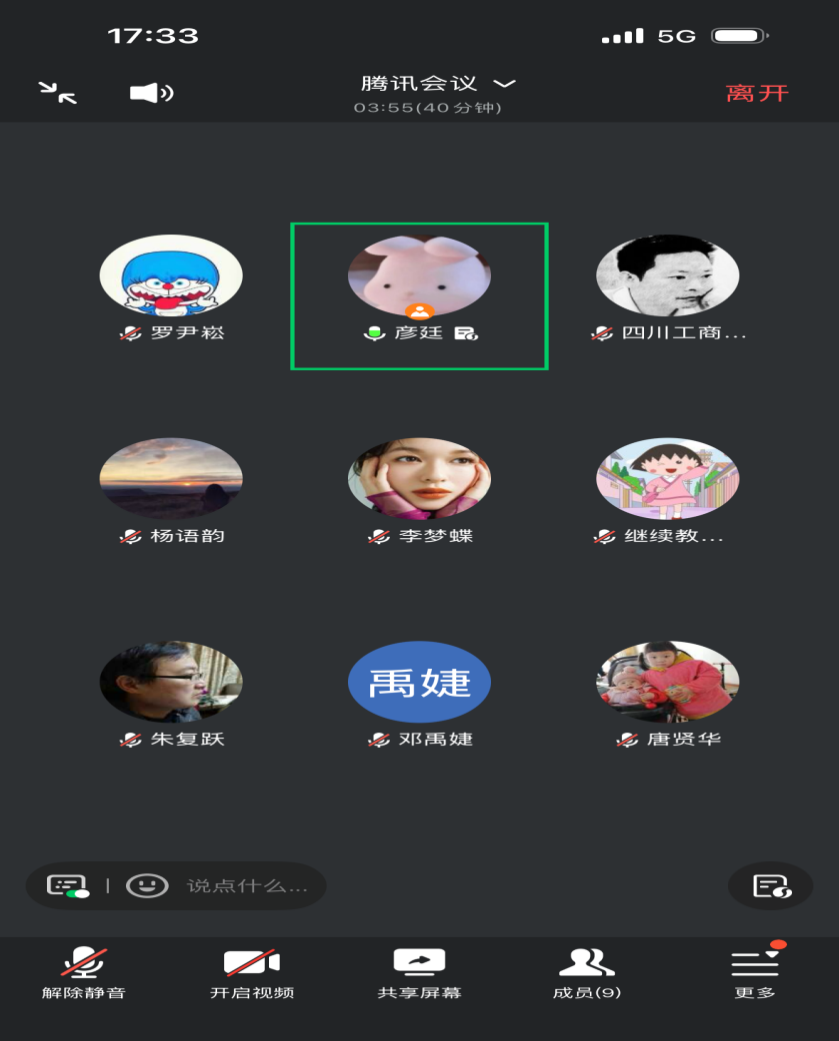The height and width of the screenshot is (1041, 839).
Task: Toggle the speaker audio output
Action: 151,93
